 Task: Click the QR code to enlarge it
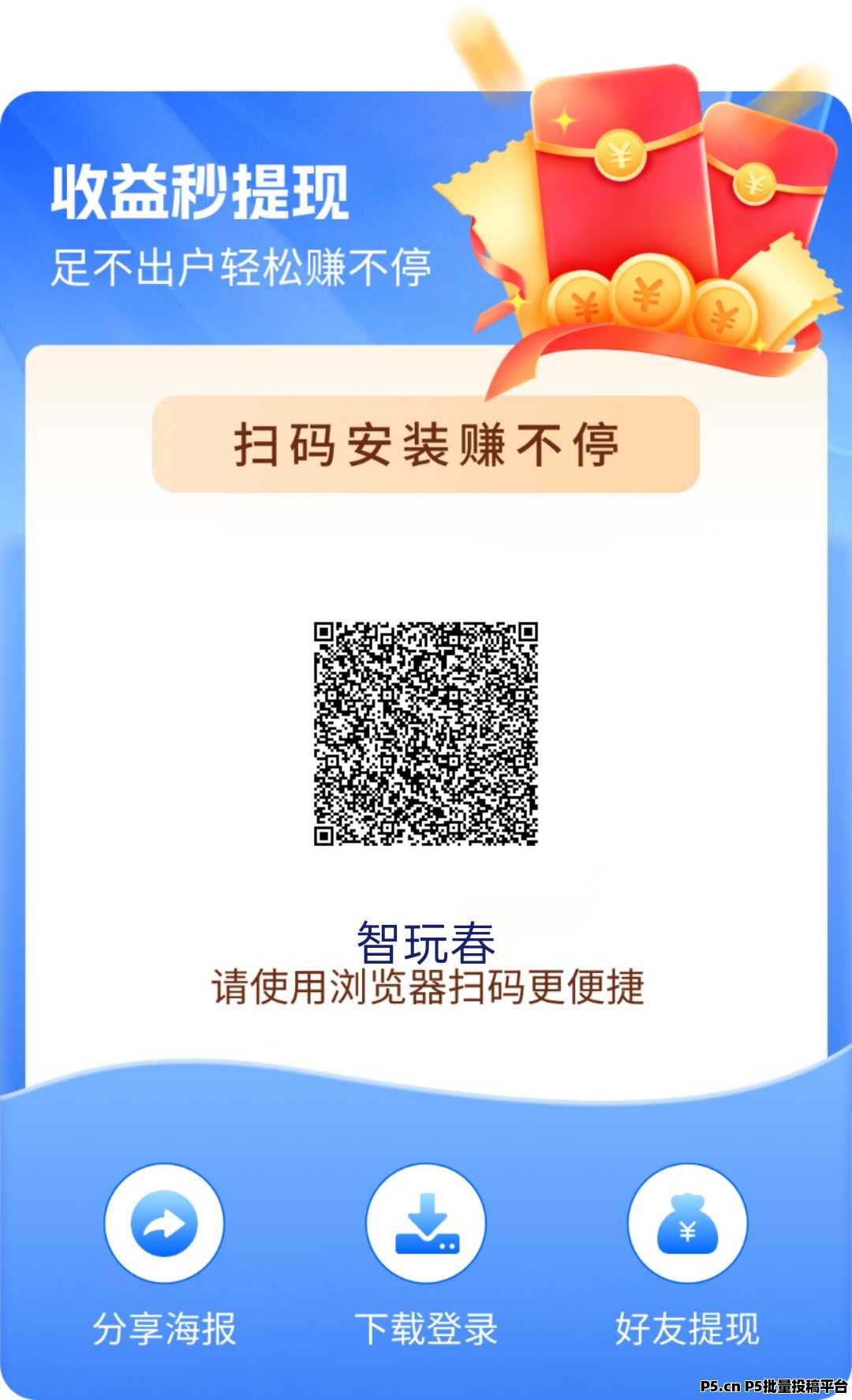[x=426, y=734]
